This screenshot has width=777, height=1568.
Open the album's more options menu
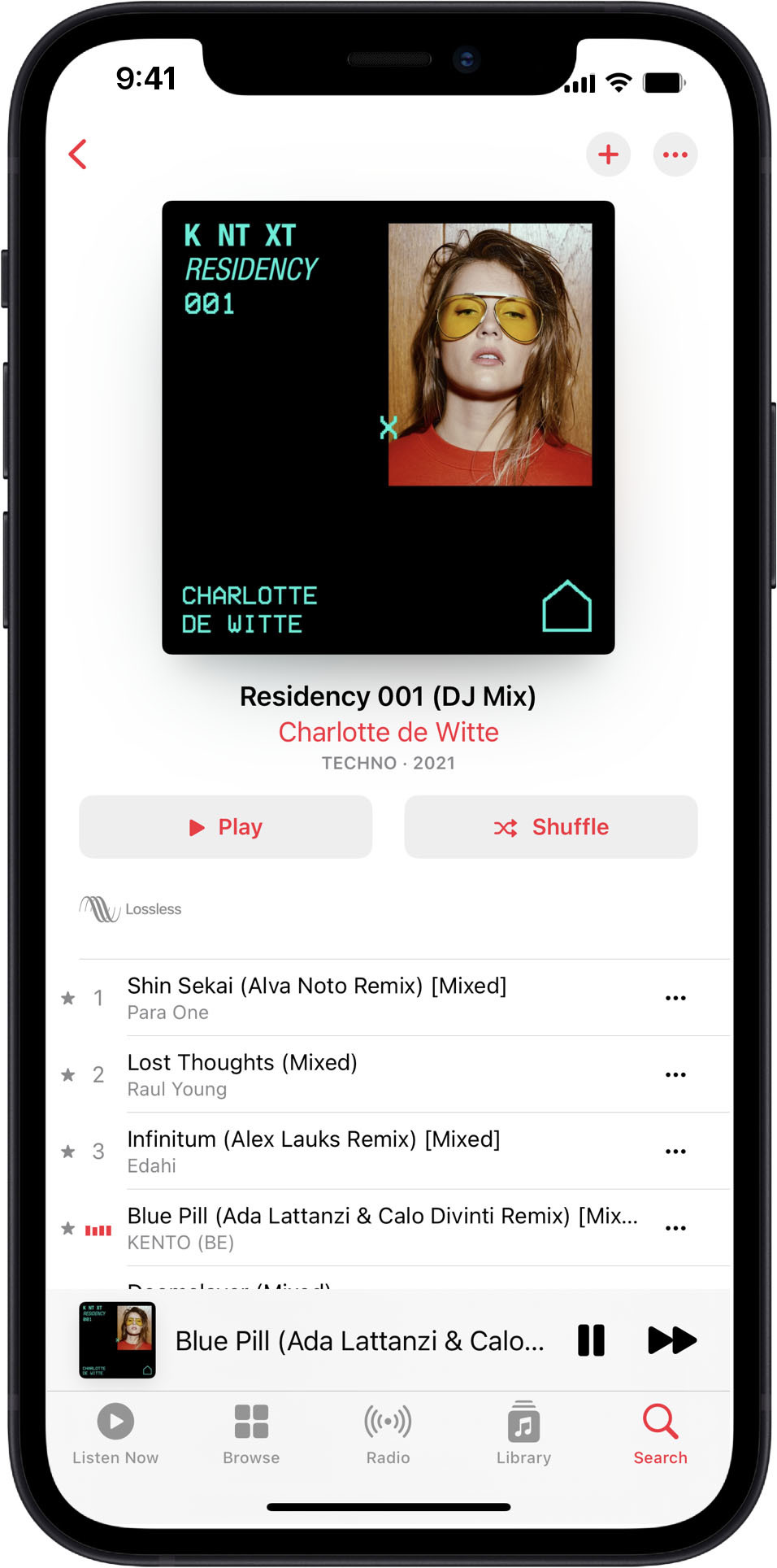675,155
